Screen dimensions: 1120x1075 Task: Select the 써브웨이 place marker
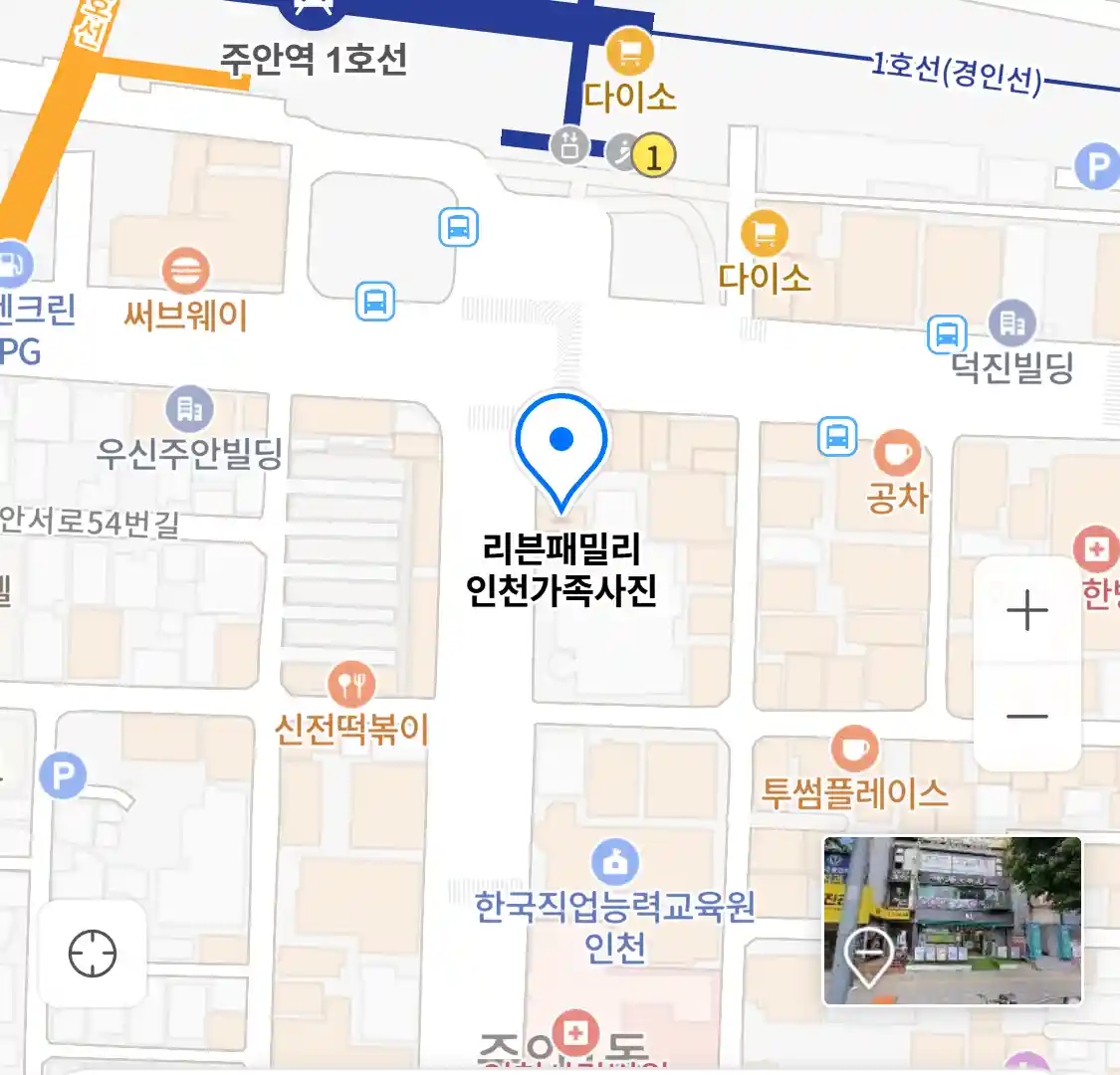185,271
